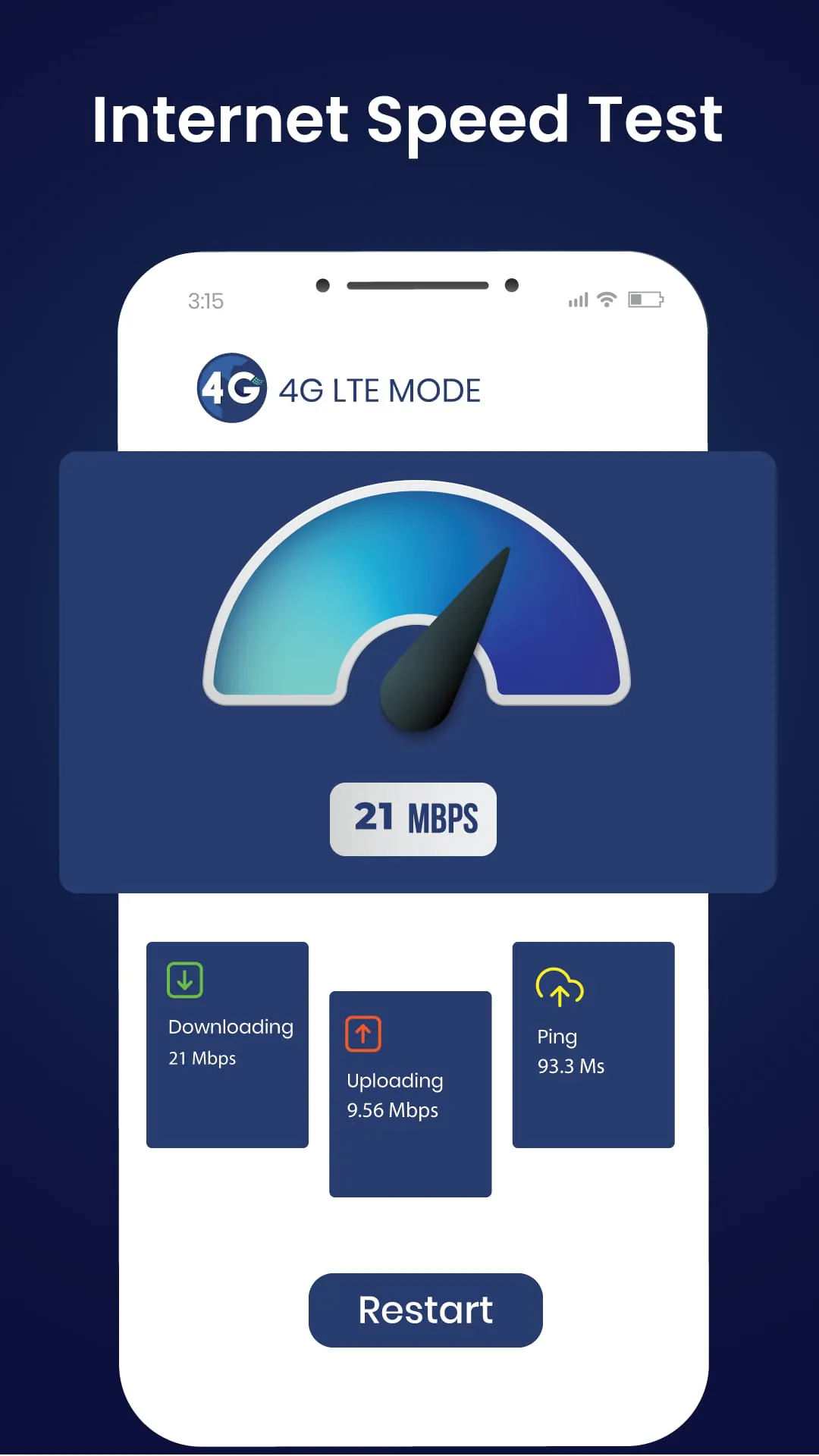Tap the 21 MBPS result label
The image size is (819, 1456).
(413, 820)
